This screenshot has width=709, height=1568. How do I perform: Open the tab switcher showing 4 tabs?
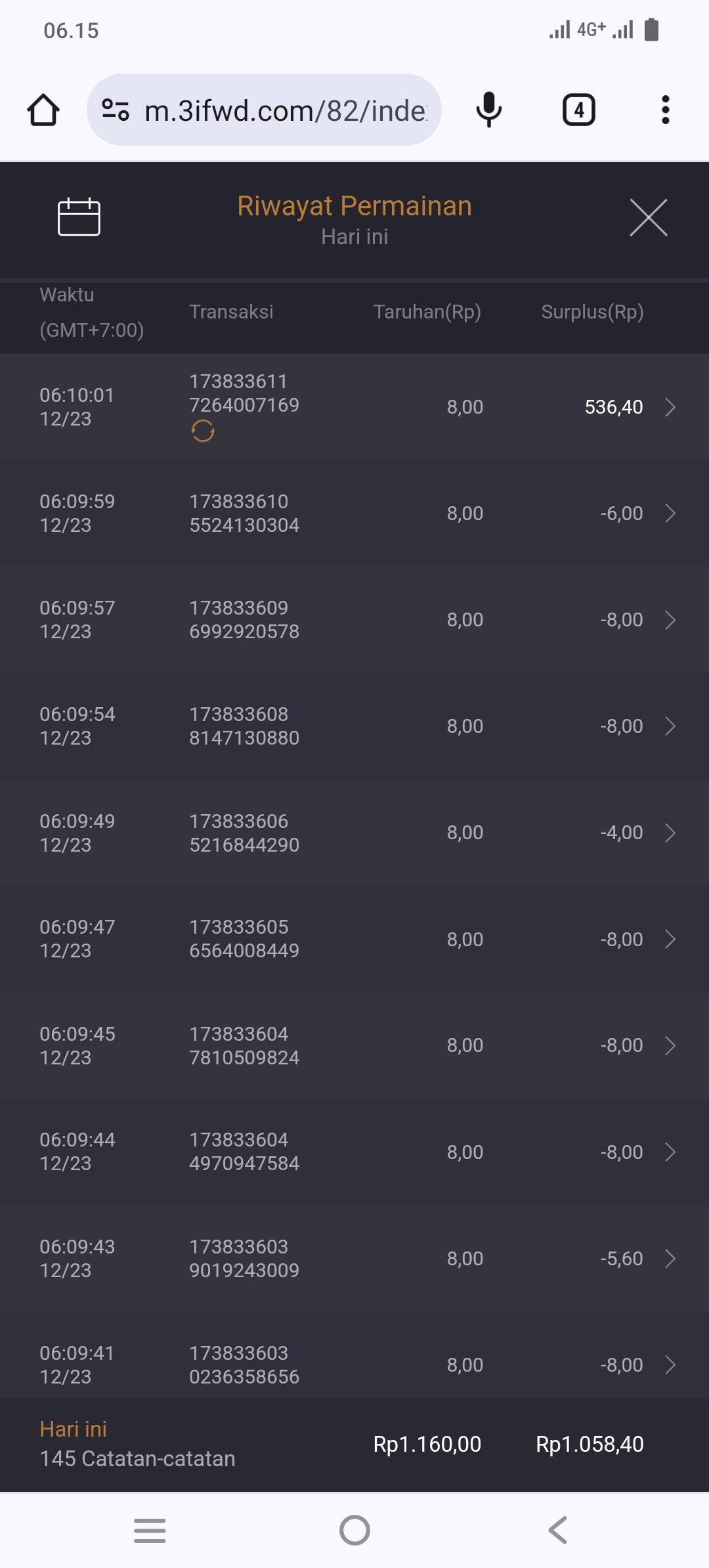pyautogui.click(x=578, y=110)
